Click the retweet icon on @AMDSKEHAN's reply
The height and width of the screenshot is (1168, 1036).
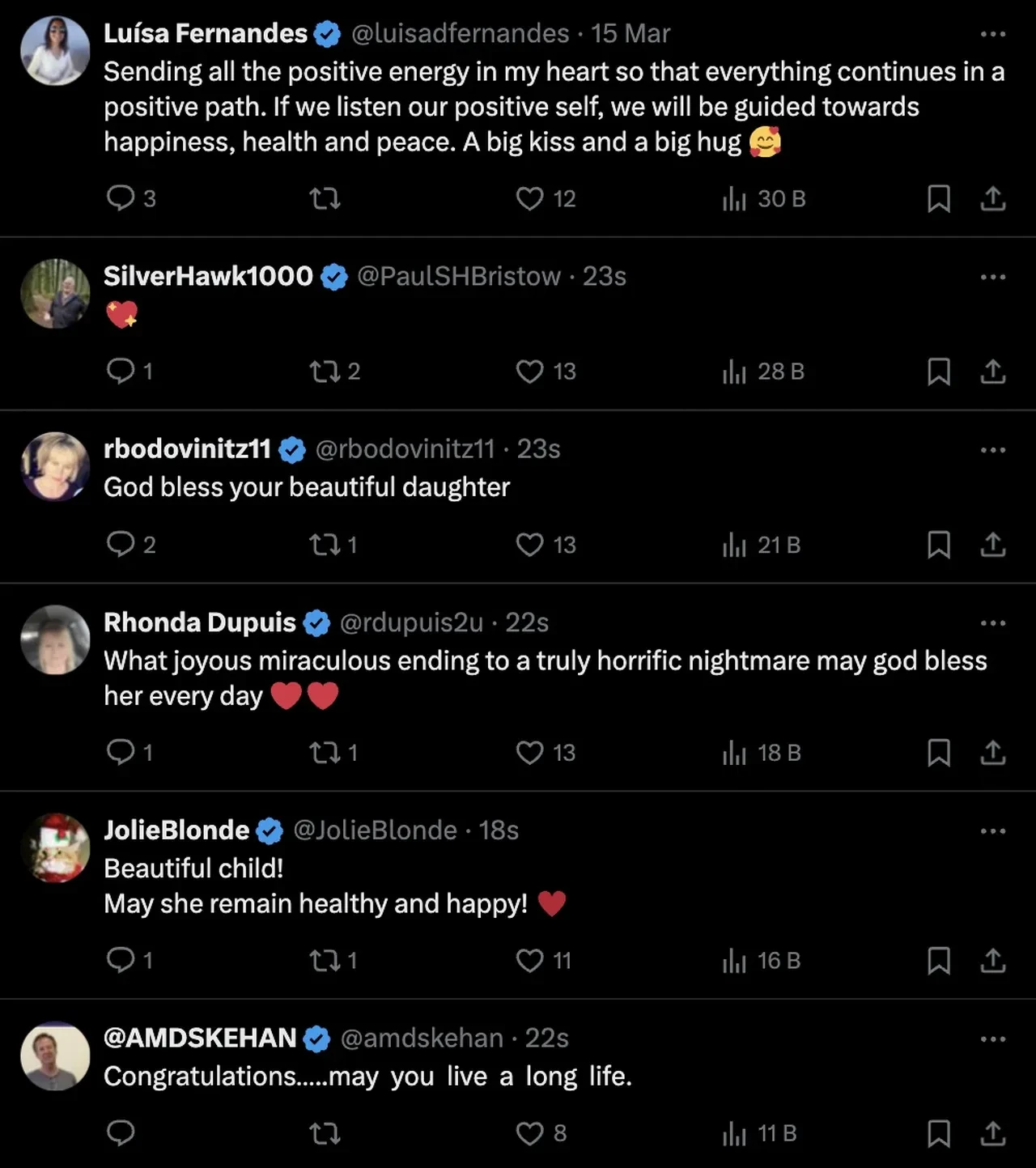[325, 1134]
